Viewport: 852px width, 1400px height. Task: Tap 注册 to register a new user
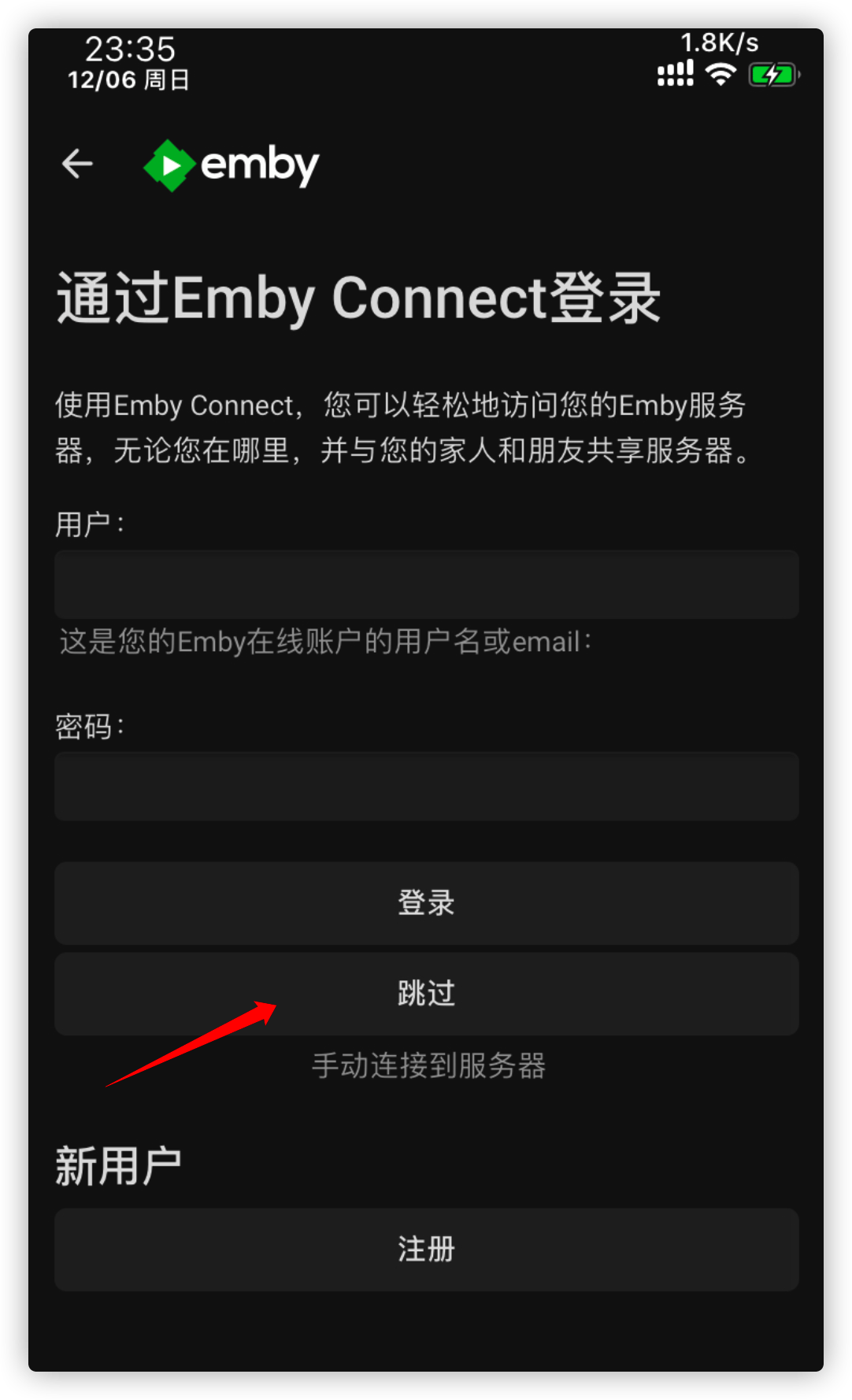coord(426,1249)
